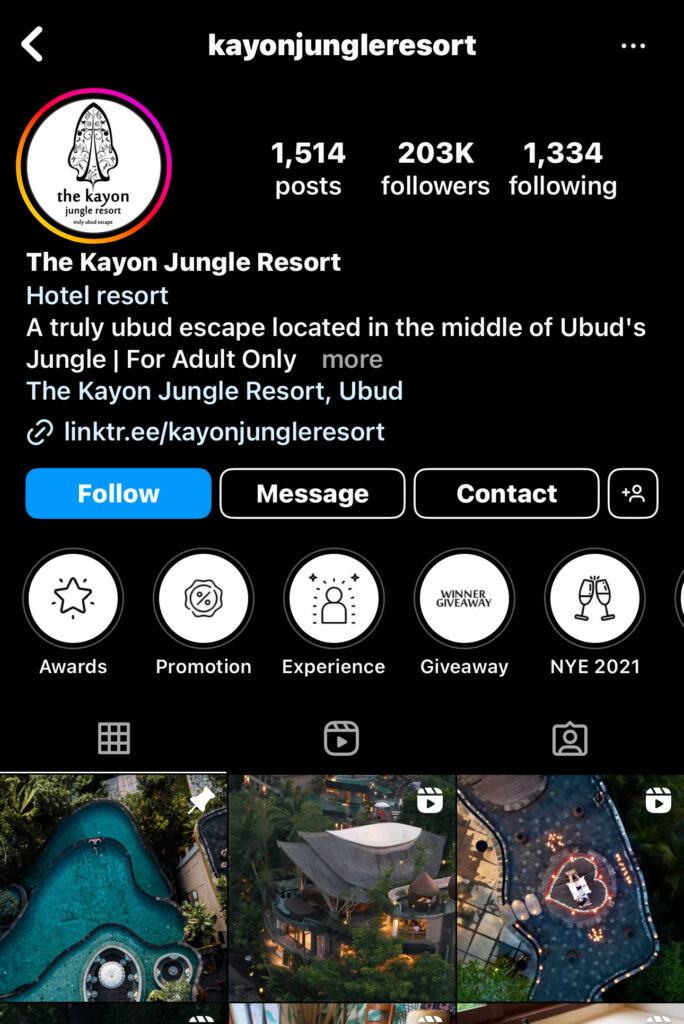Open the Promotion story highlight

(203, 599)
